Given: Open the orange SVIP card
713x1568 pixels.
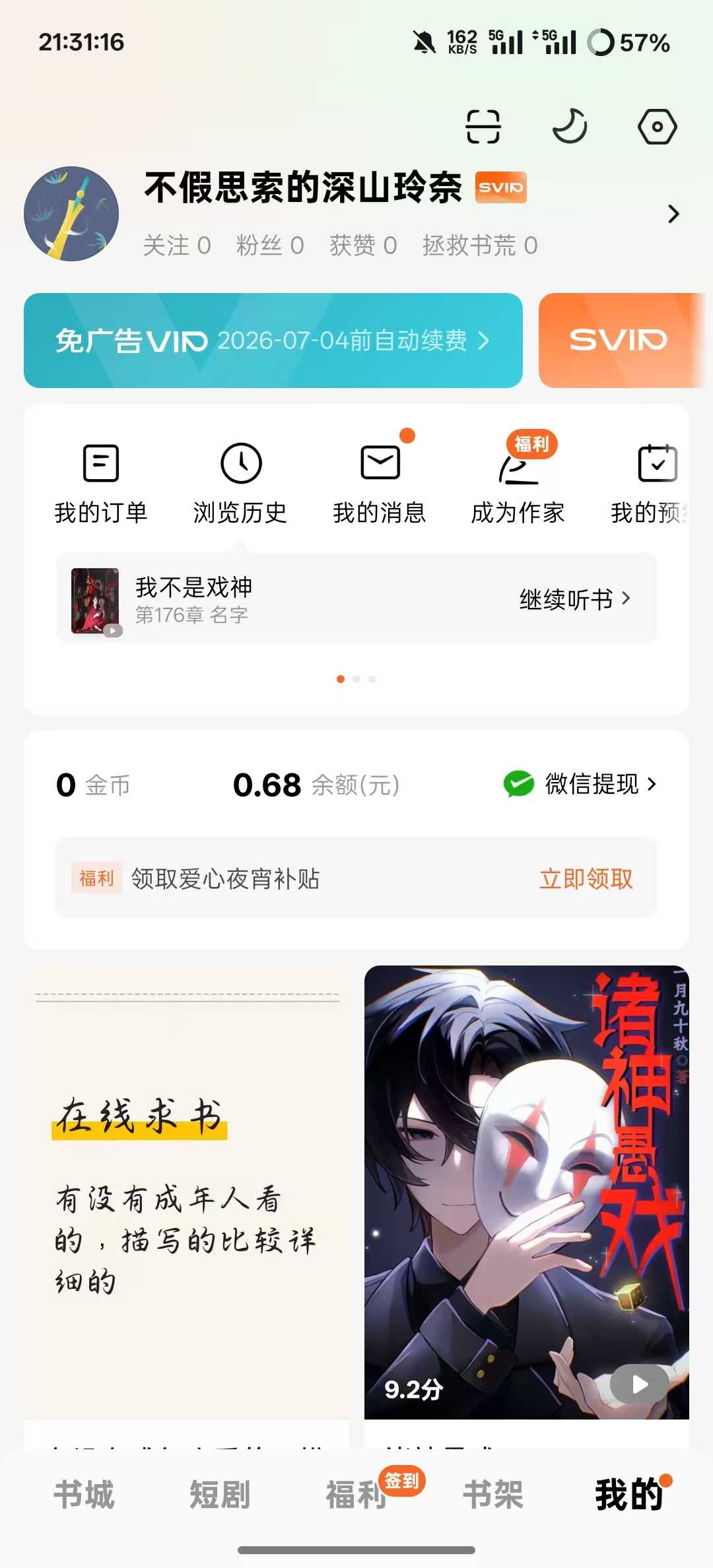Looking at the screenshot, I should click(619, 341).
